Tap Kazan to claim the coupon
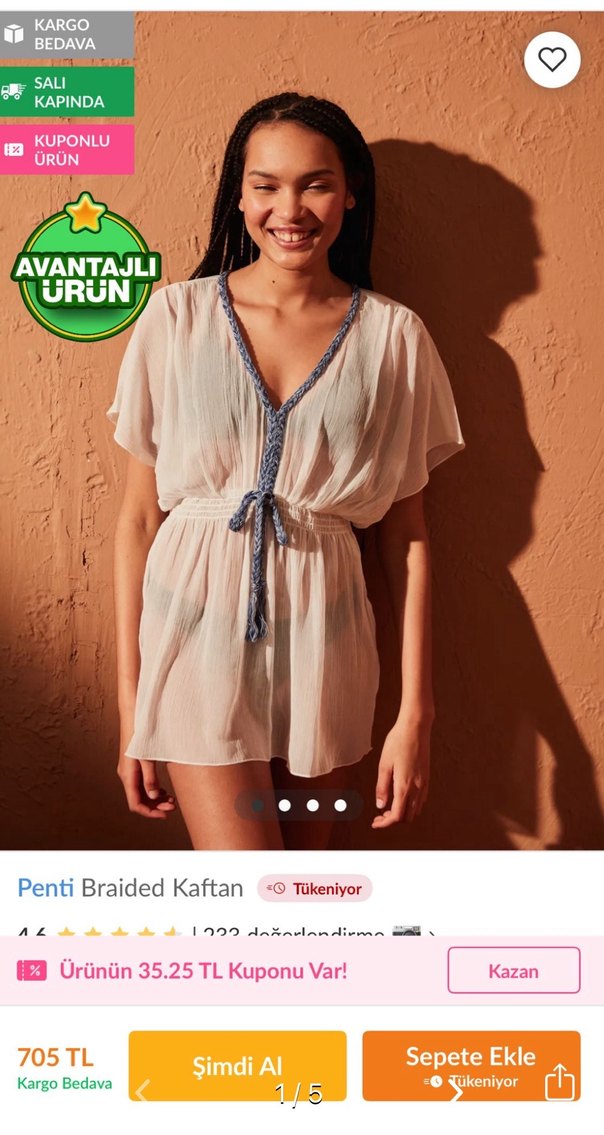This screenshot has height=1135, width=604. click(x=513, y=970)
